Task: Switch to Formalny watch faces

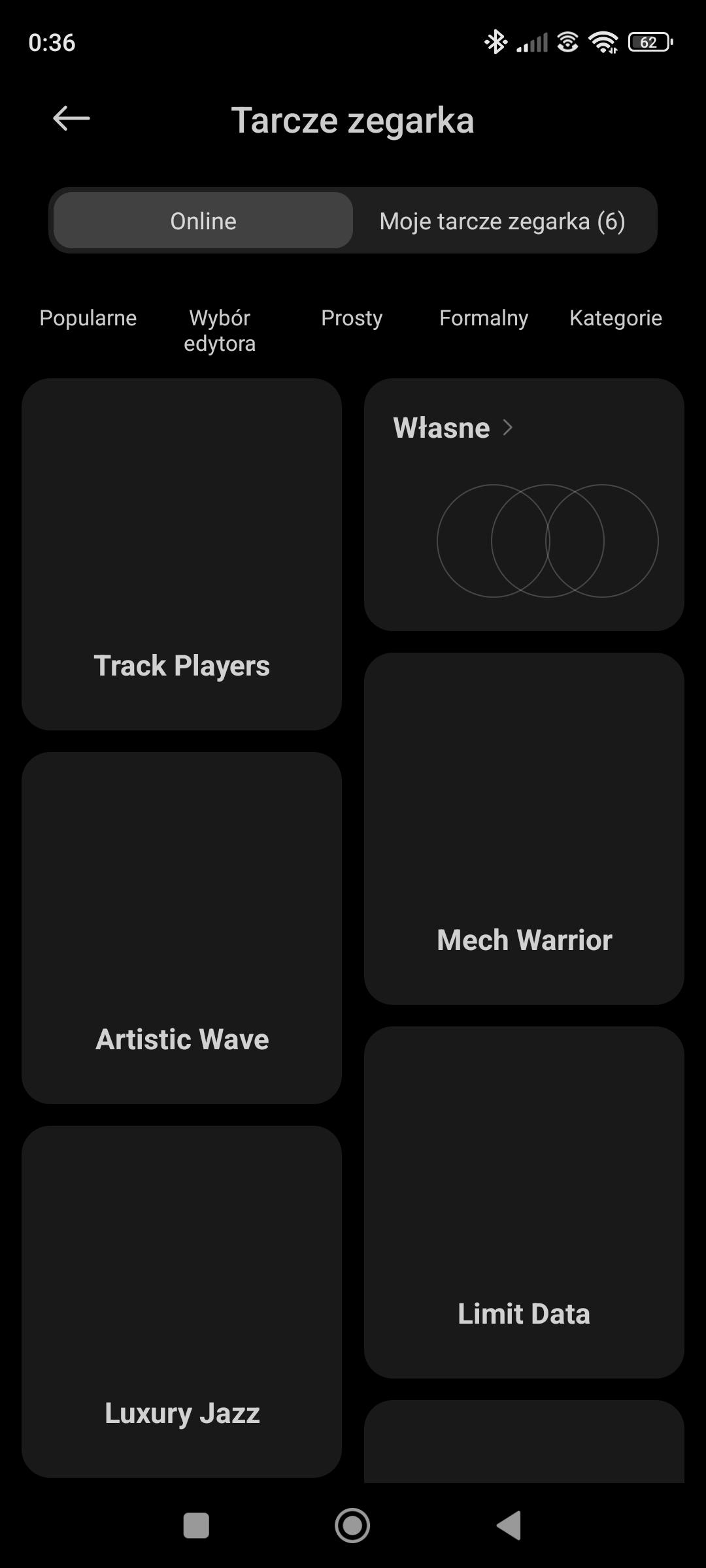Action: (484, 318)
